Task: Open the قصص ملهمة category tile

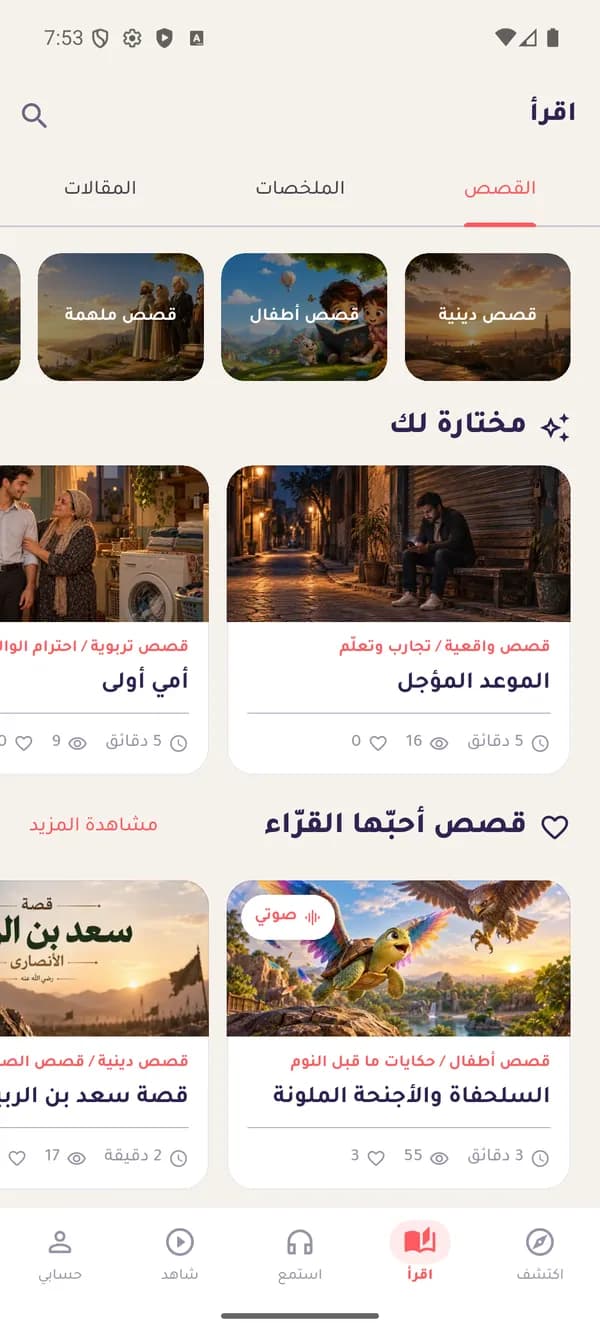Action: [x=121, y=316]
